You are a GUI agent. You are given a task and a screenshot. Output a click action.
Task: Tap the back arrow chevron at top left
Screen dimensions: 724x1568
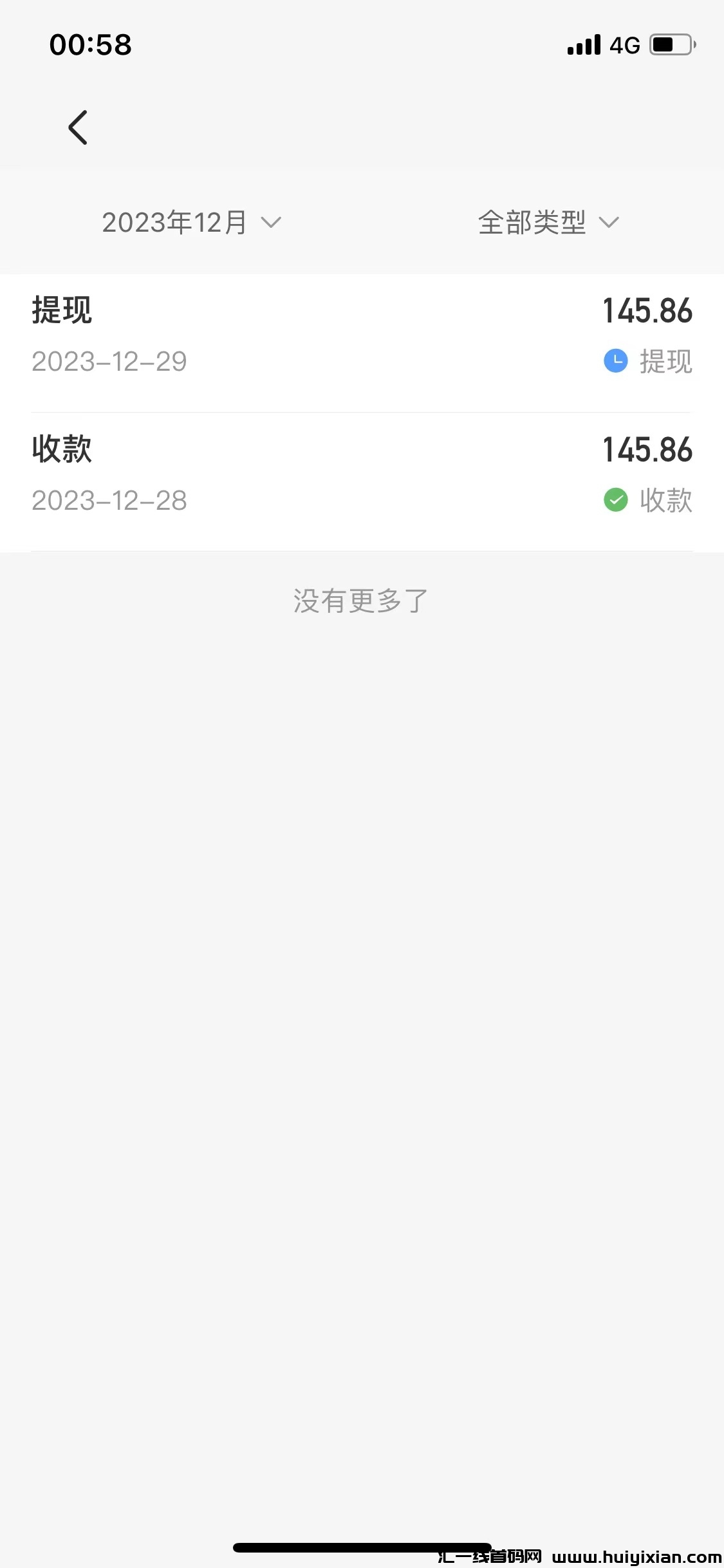(77, 127)
